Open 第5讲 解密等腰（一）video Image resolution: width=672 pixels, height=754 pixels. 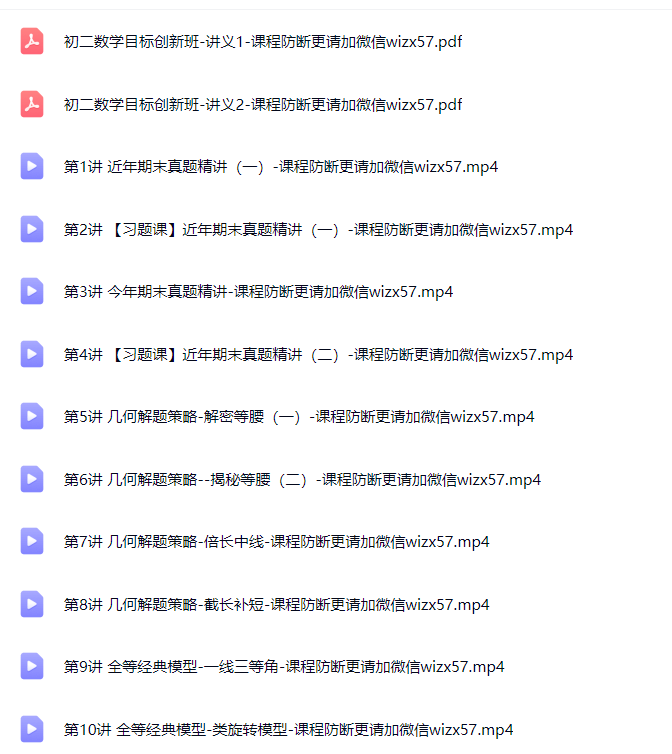tap(298, 417)
